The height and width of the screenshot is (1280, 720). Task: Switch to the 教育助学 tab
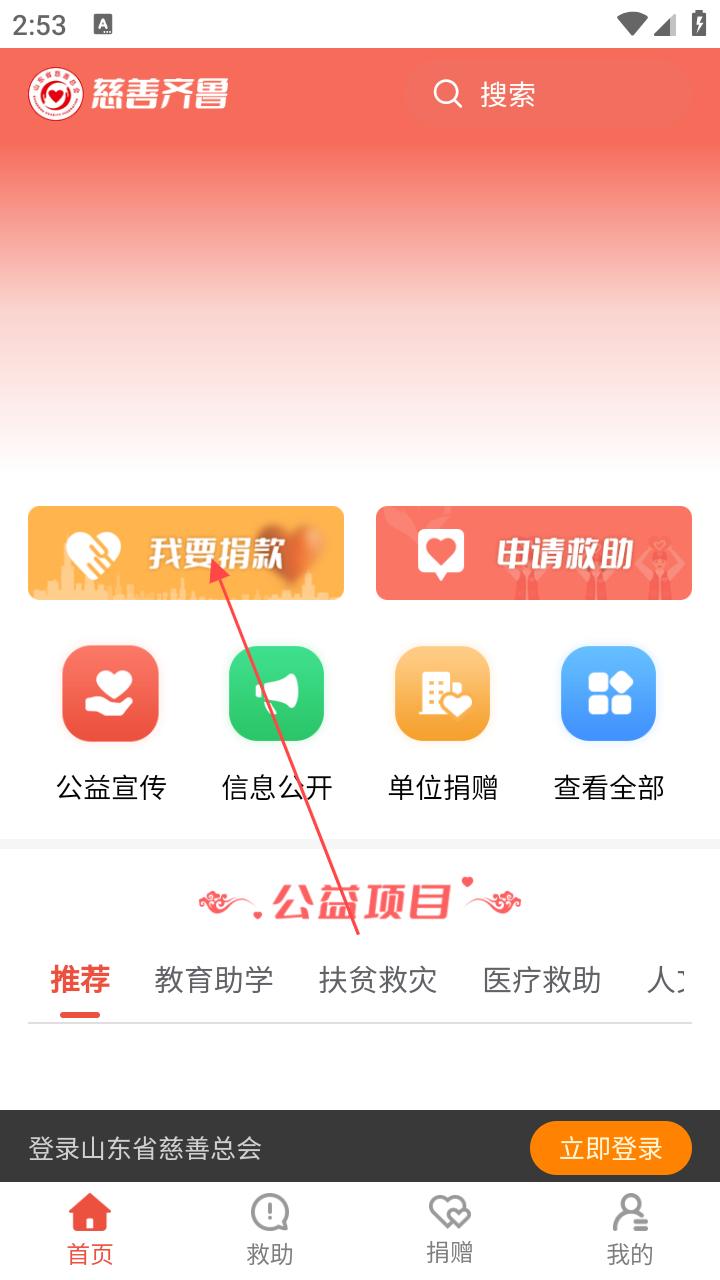coord(214,980)
